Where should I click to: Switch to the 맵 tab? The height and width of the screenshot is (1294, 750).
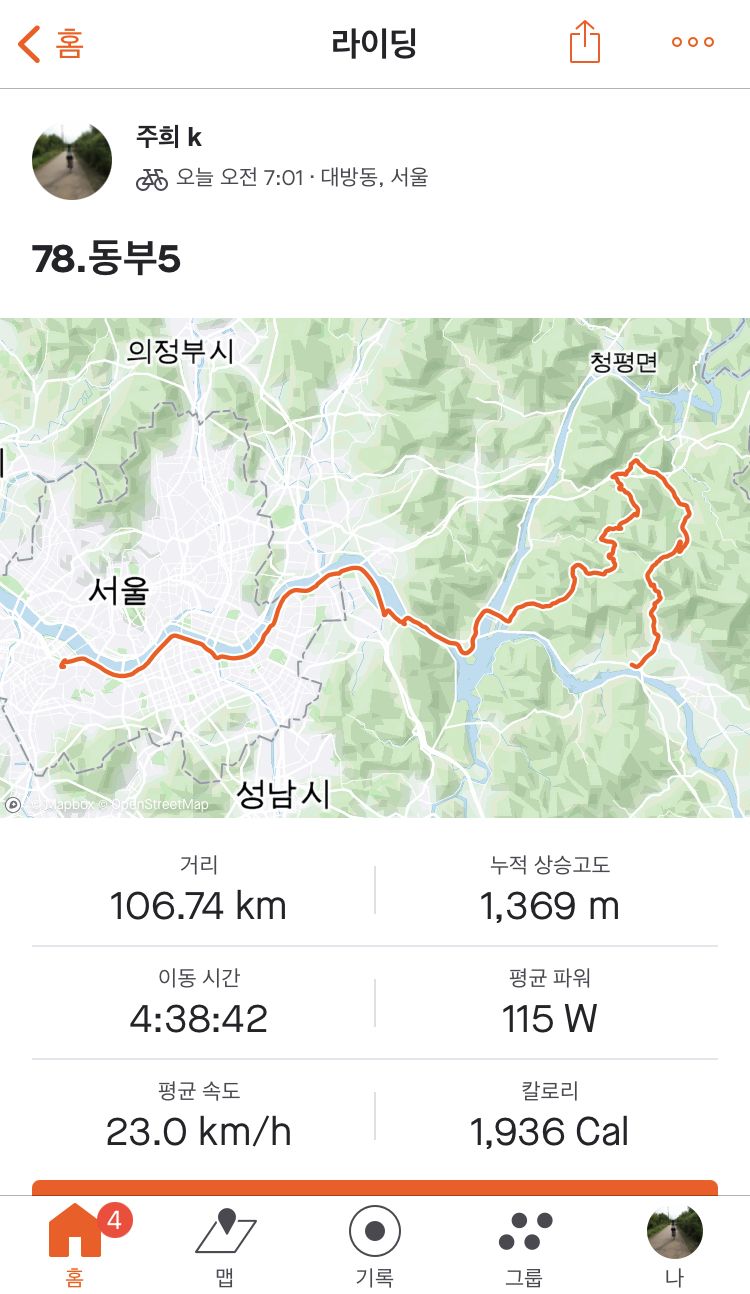click(226, 1245)
